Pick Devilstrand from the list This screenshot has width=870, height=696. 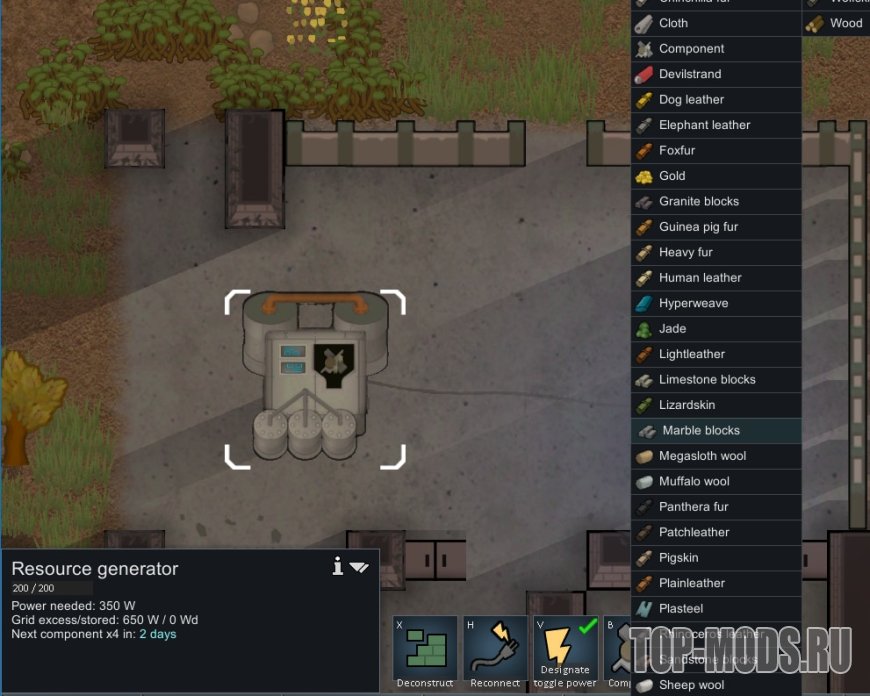coord(716,74)
